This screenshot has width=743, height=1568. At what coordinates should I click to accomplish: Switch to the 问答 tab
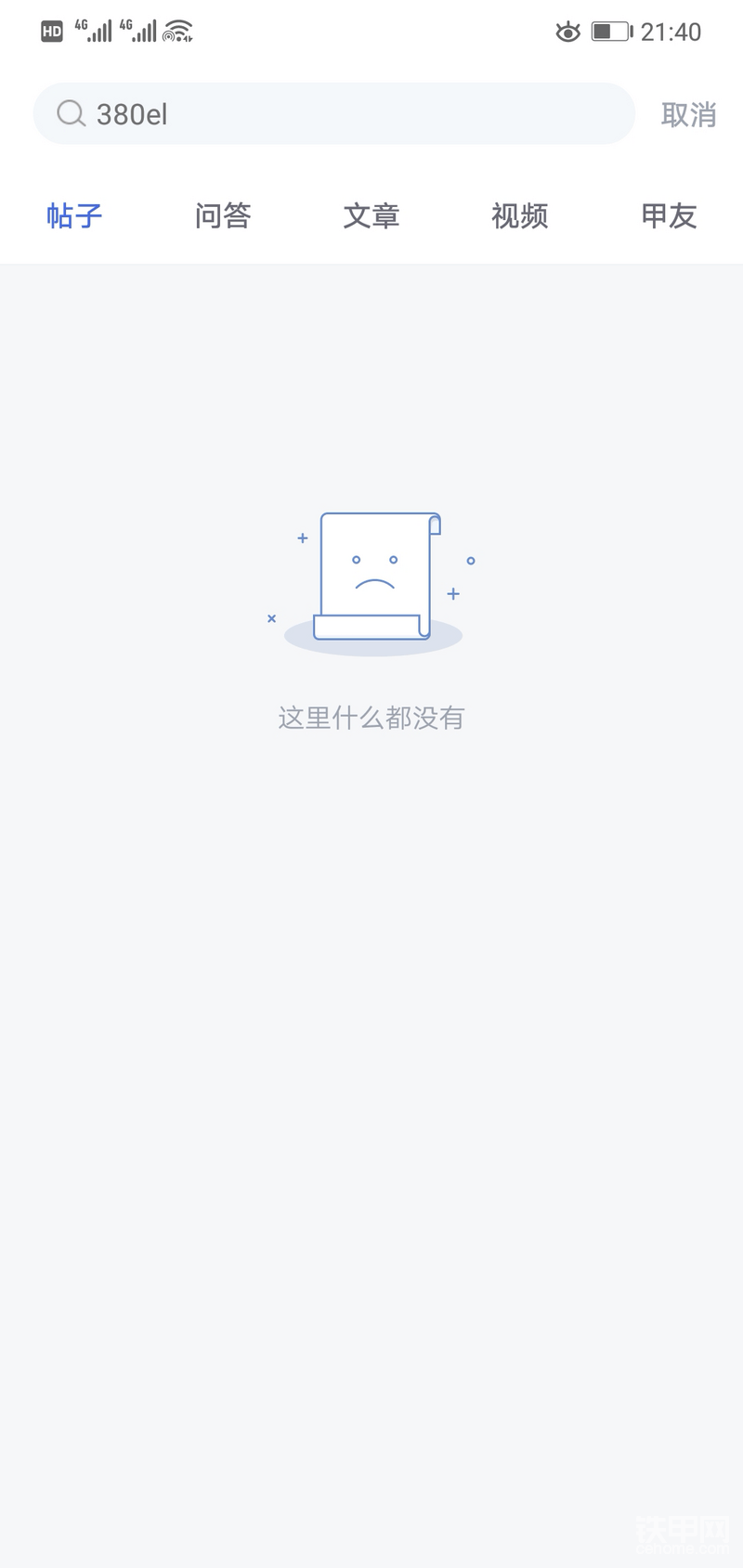(x=223, y=215)
